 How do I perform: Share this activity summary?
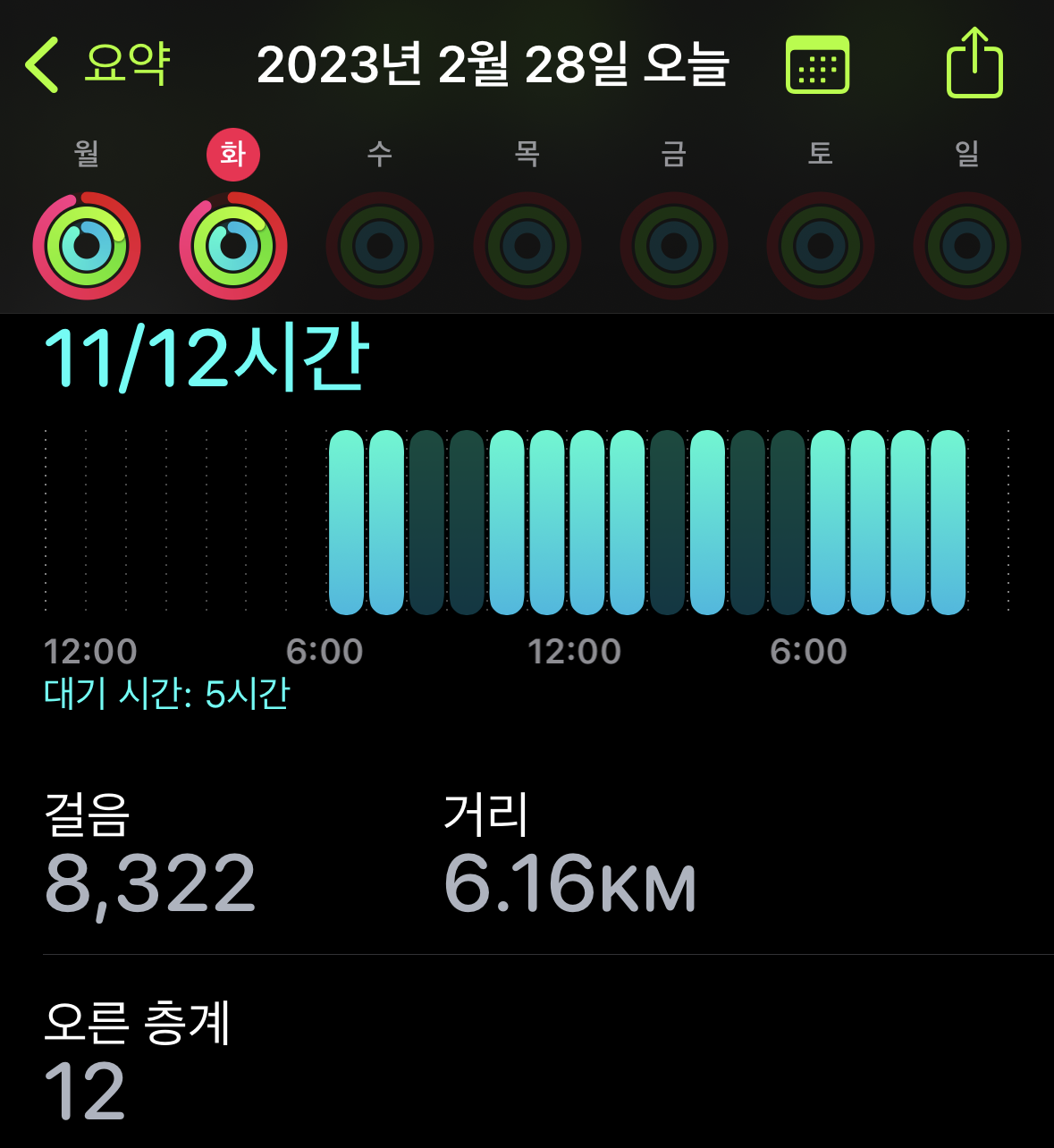pyautogui.click(x=974, y=63)
